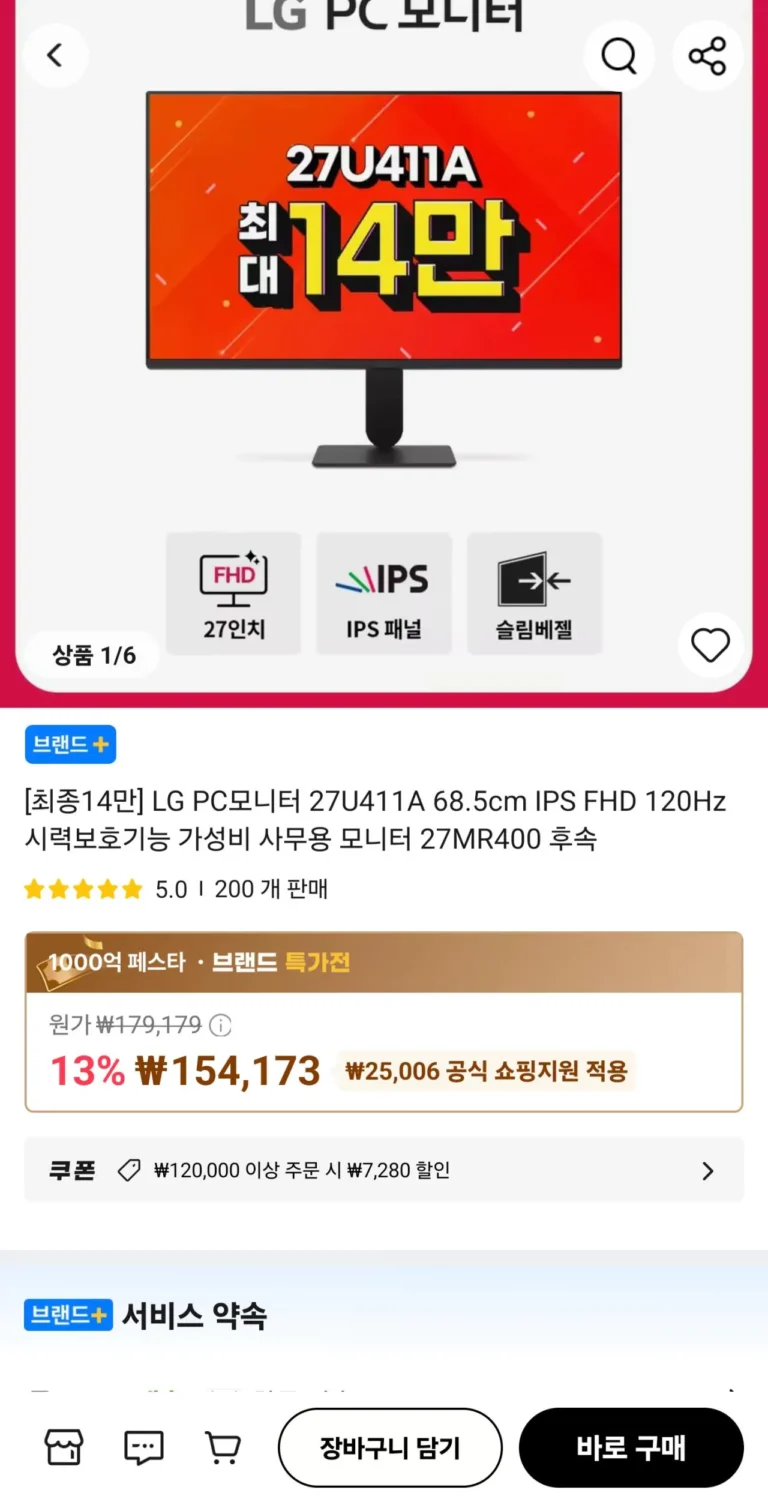Tap 장바구니 담기 to add to cart
Screen dimensions: 768x1508
pos(390,1447)
